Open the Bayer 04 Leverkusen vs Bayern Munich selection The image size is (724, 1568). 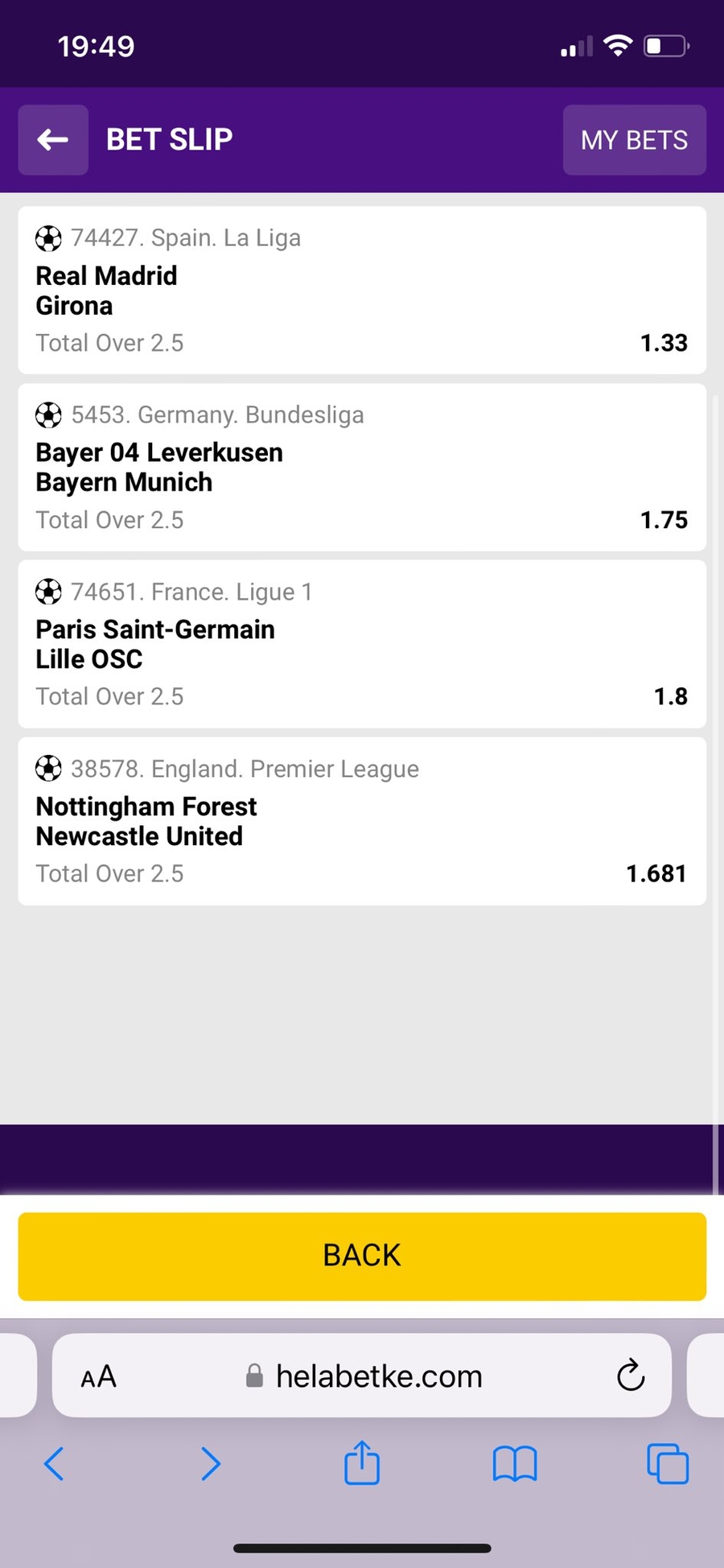click(x=362, y=468)
